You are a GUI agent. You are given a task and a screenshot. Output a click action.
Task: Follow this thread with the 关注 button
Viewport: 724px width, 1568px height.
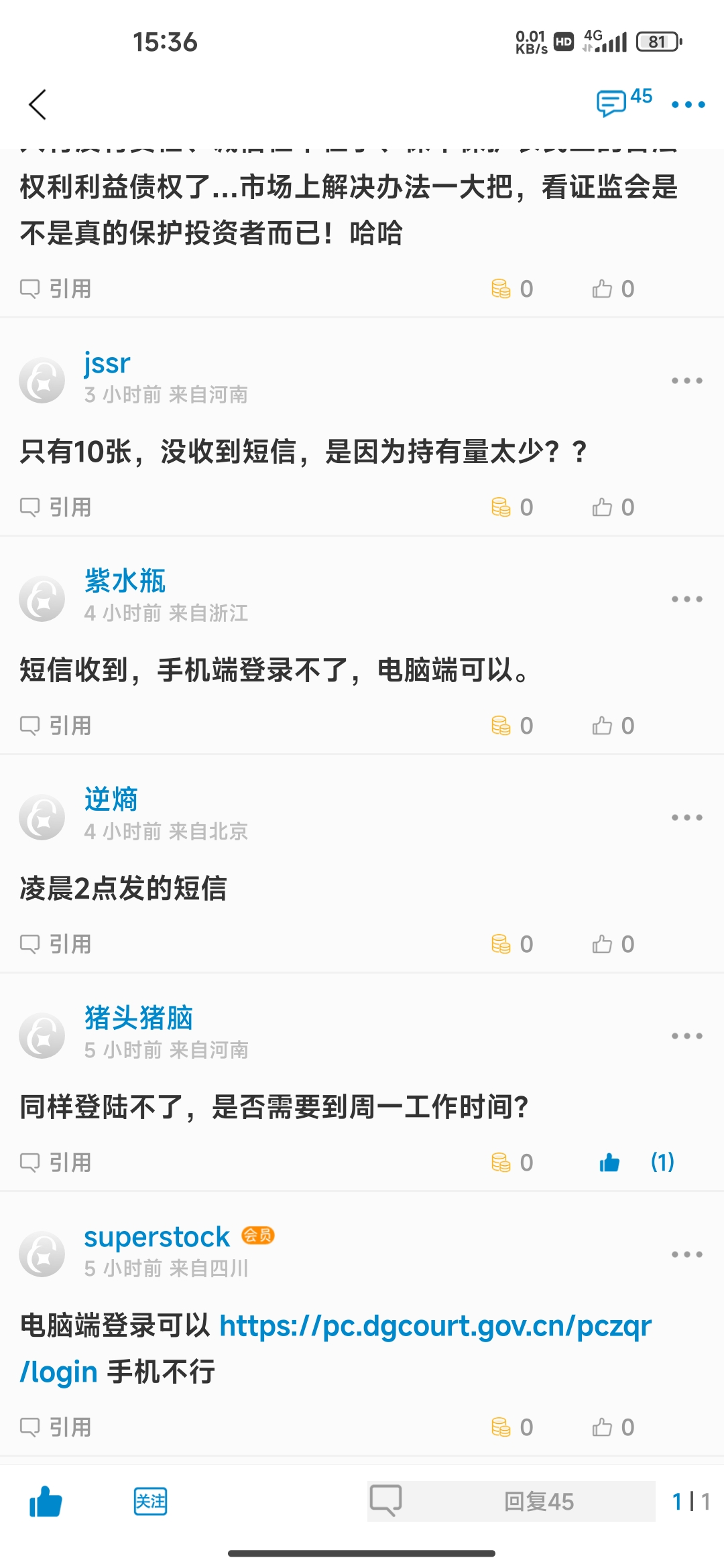[x=150, y=1501]
